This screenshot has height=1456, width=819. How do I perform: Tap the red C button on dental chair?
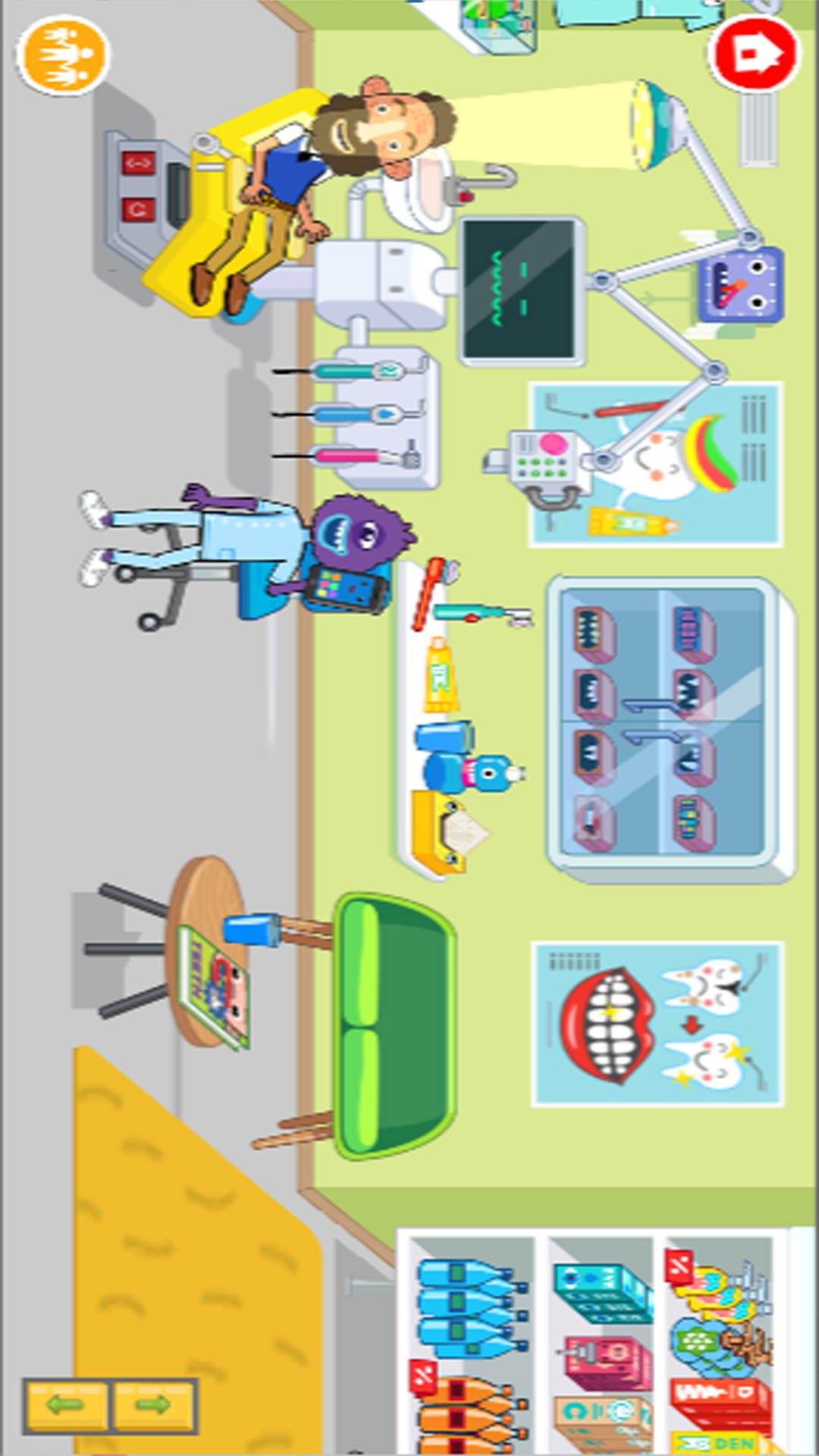[x=138, y=209]
